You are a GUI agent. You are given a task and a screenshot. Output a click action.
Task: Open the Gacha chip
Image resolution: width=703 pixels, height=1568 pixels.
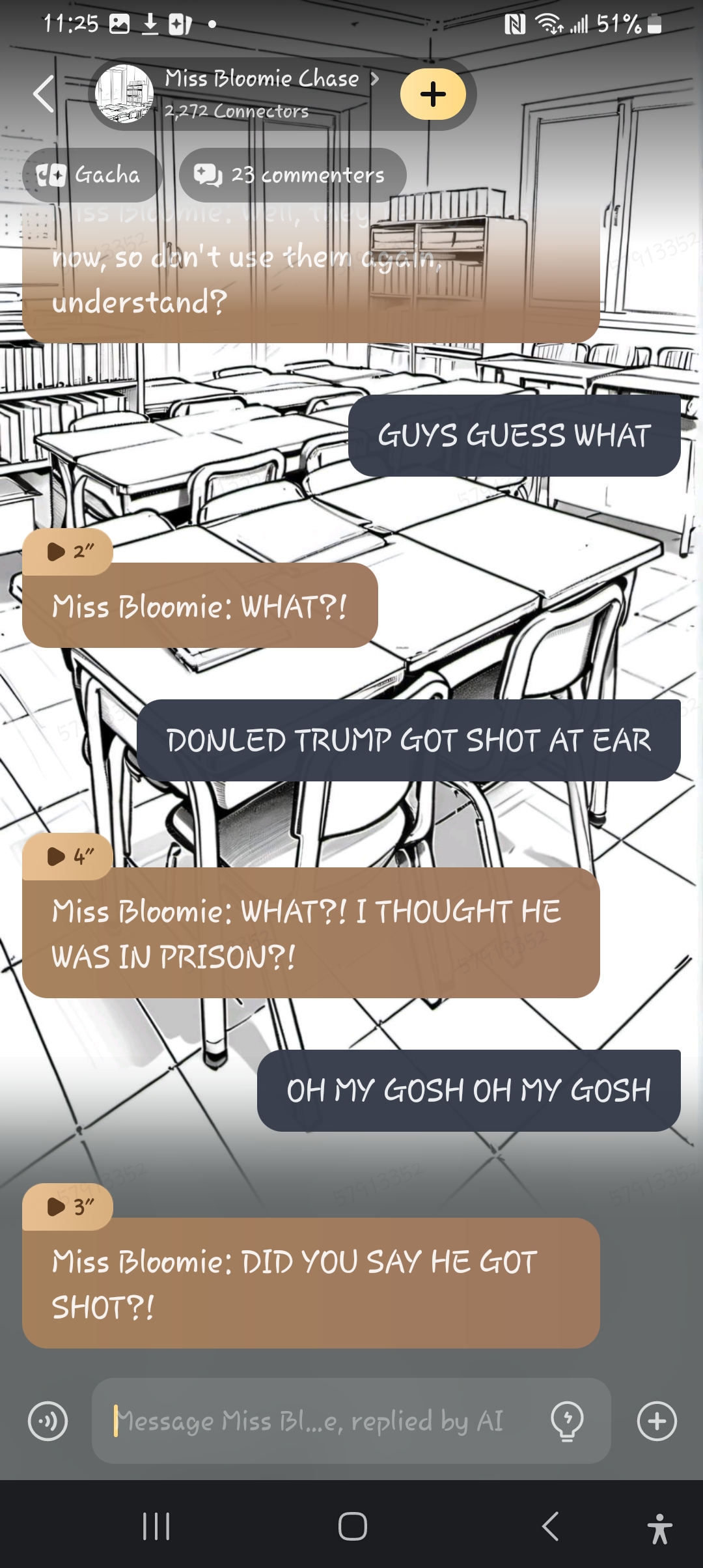pos(91,175)
